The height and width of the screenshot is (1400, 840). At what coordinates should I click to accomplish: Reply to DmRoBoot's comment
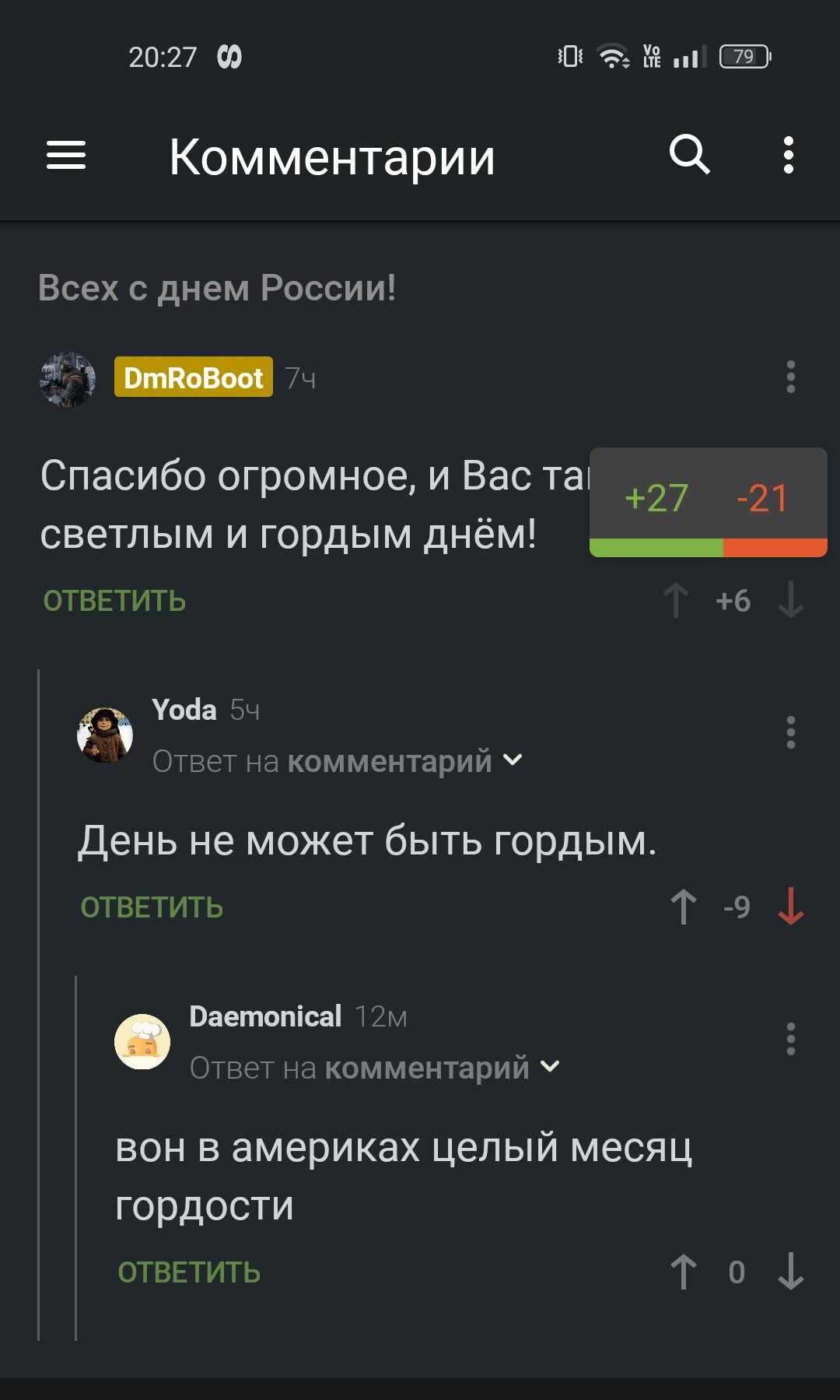tap(114, 601)
